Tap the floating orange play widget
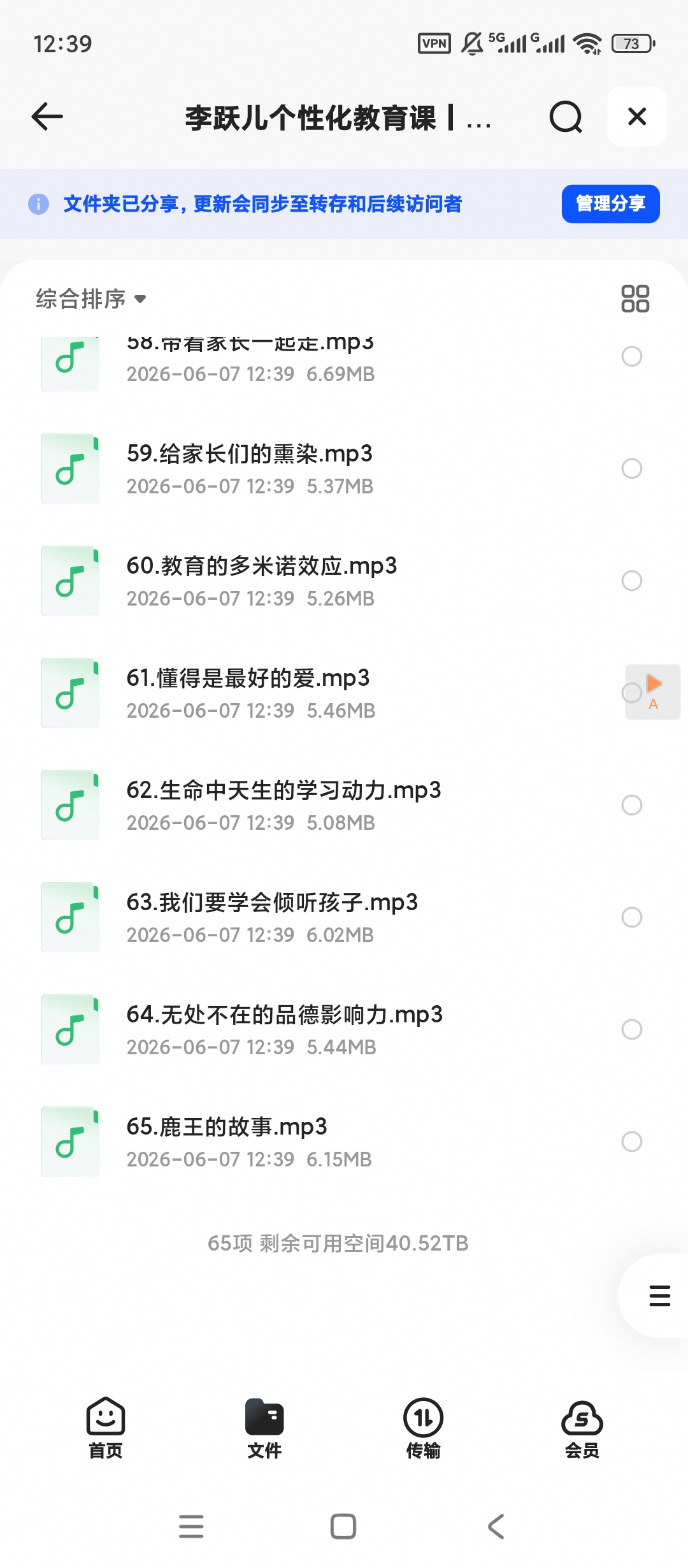This screenshot has height=1568, width=688. click(x=654, y=692)
